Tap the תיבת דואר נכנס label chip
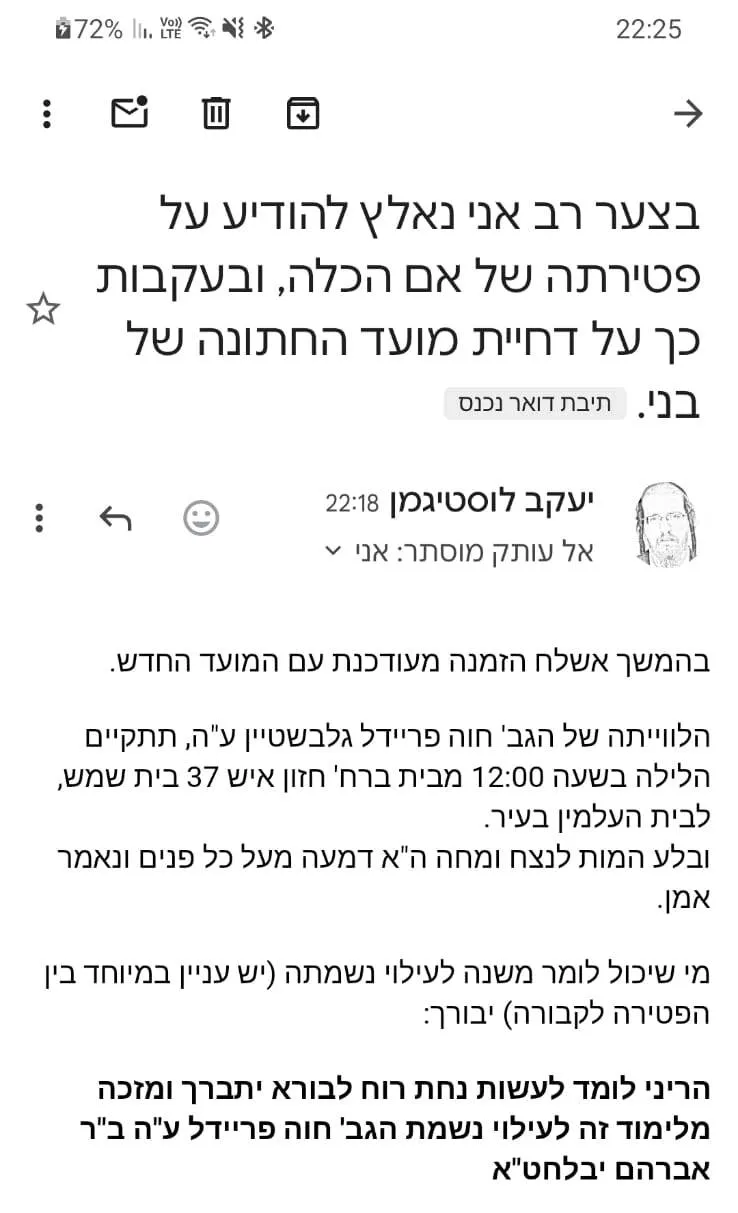The image size is (738, 1213). click(536, 404)
